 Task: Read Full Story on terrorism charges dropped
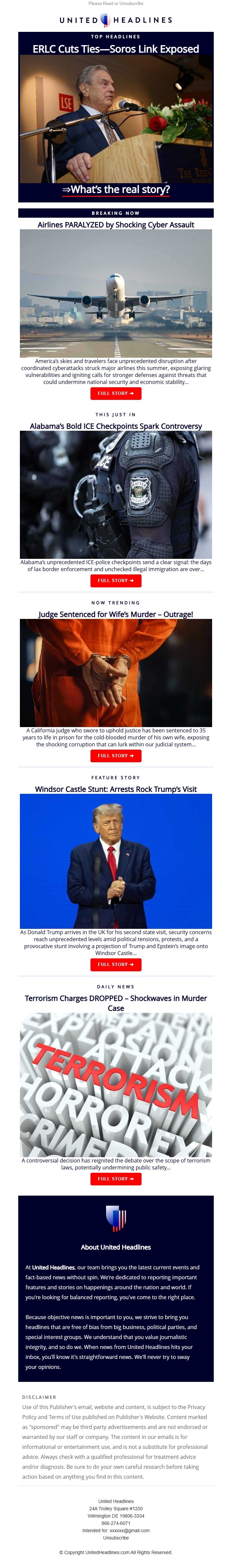tap(115, 1178)
